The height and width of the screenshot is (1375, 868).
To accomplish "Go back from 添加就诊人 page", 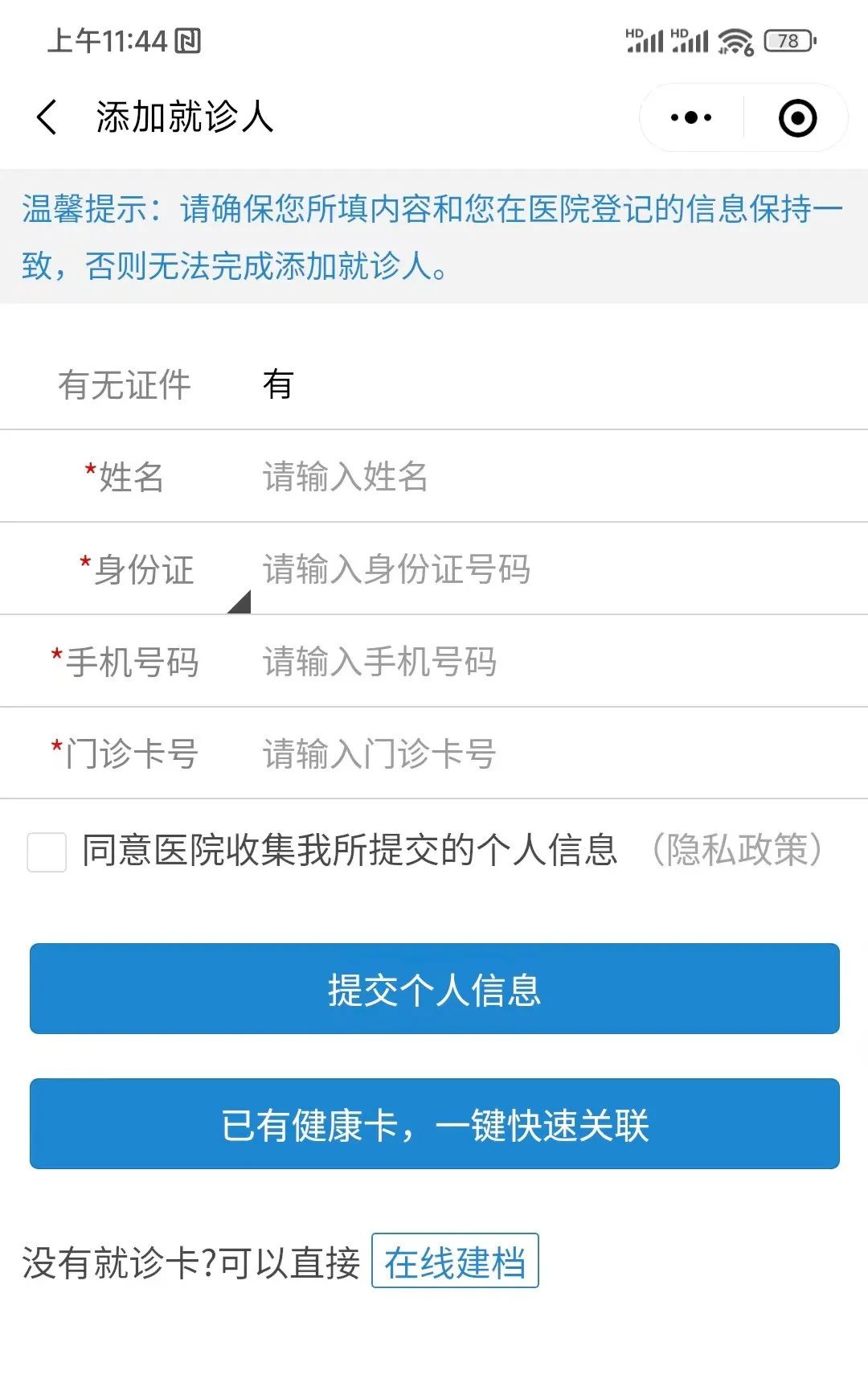I will (x=47, y=117).
